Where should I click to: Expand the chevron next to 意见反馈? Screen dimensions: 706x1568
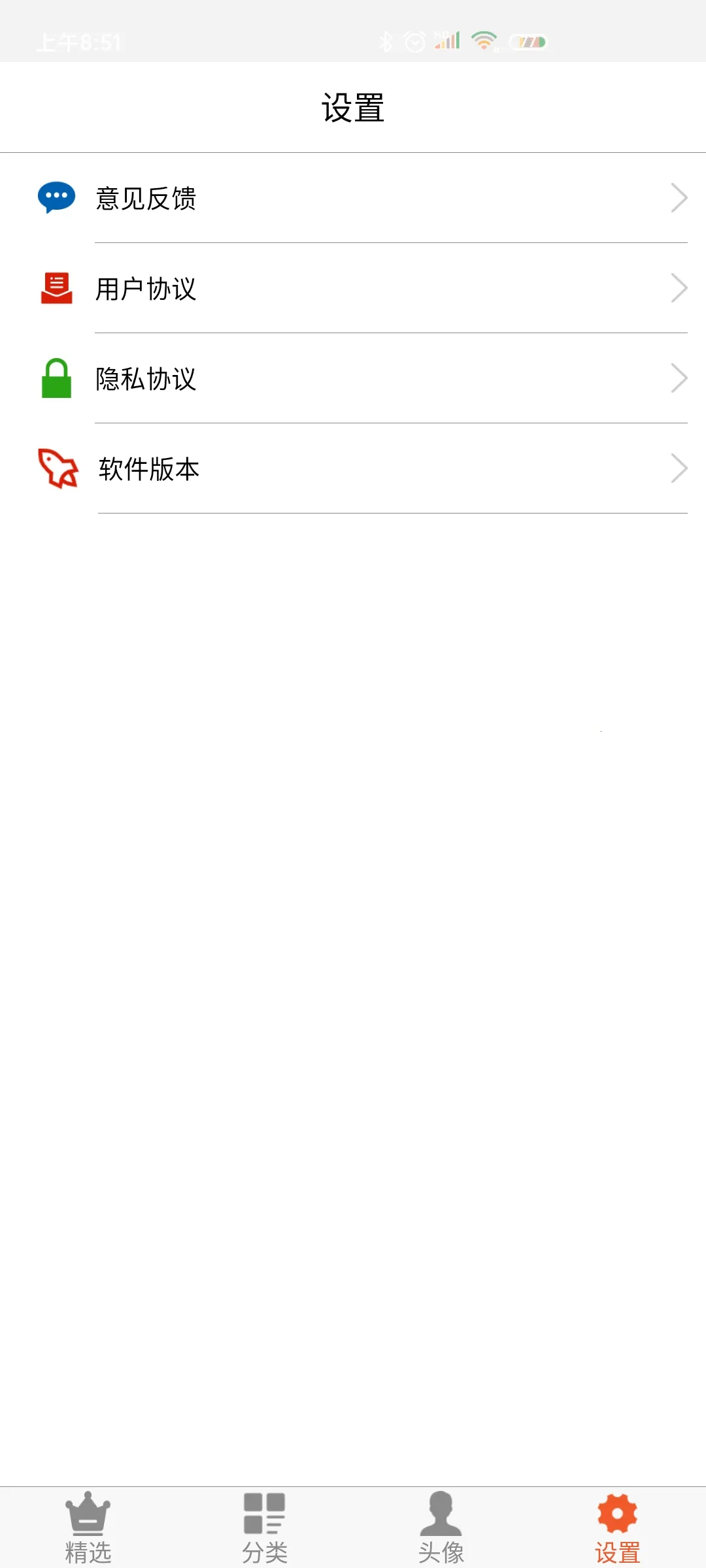pos(679,198)
